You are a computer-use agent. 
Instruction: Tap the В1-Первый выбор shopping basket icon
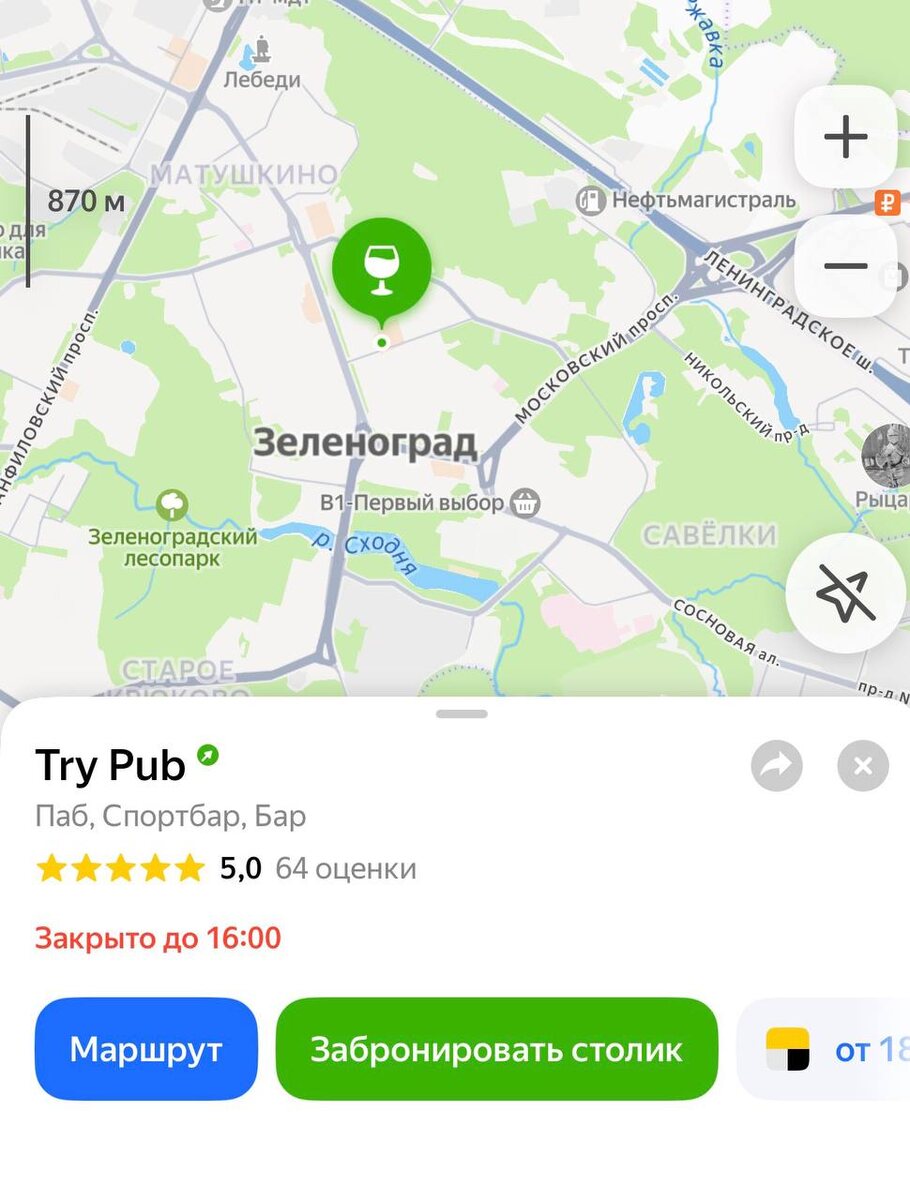pos(523,503)
